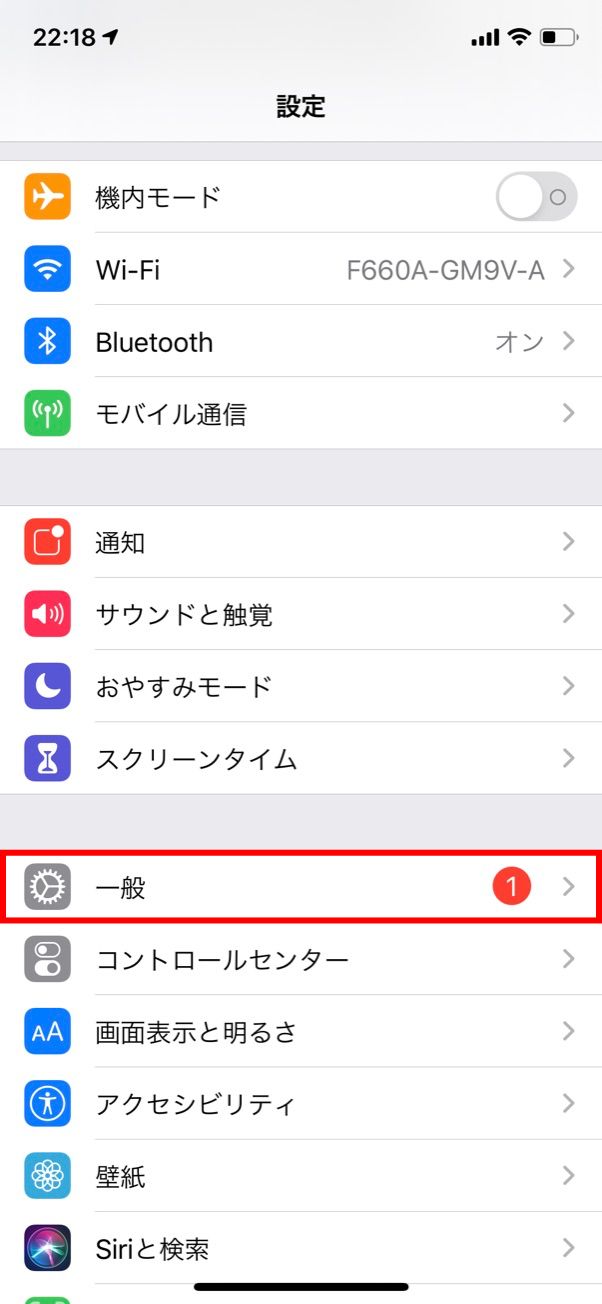This screenshot has width=602, height=1304.
Task: Open コントロールセンター settings
Action: click(301, 959)
